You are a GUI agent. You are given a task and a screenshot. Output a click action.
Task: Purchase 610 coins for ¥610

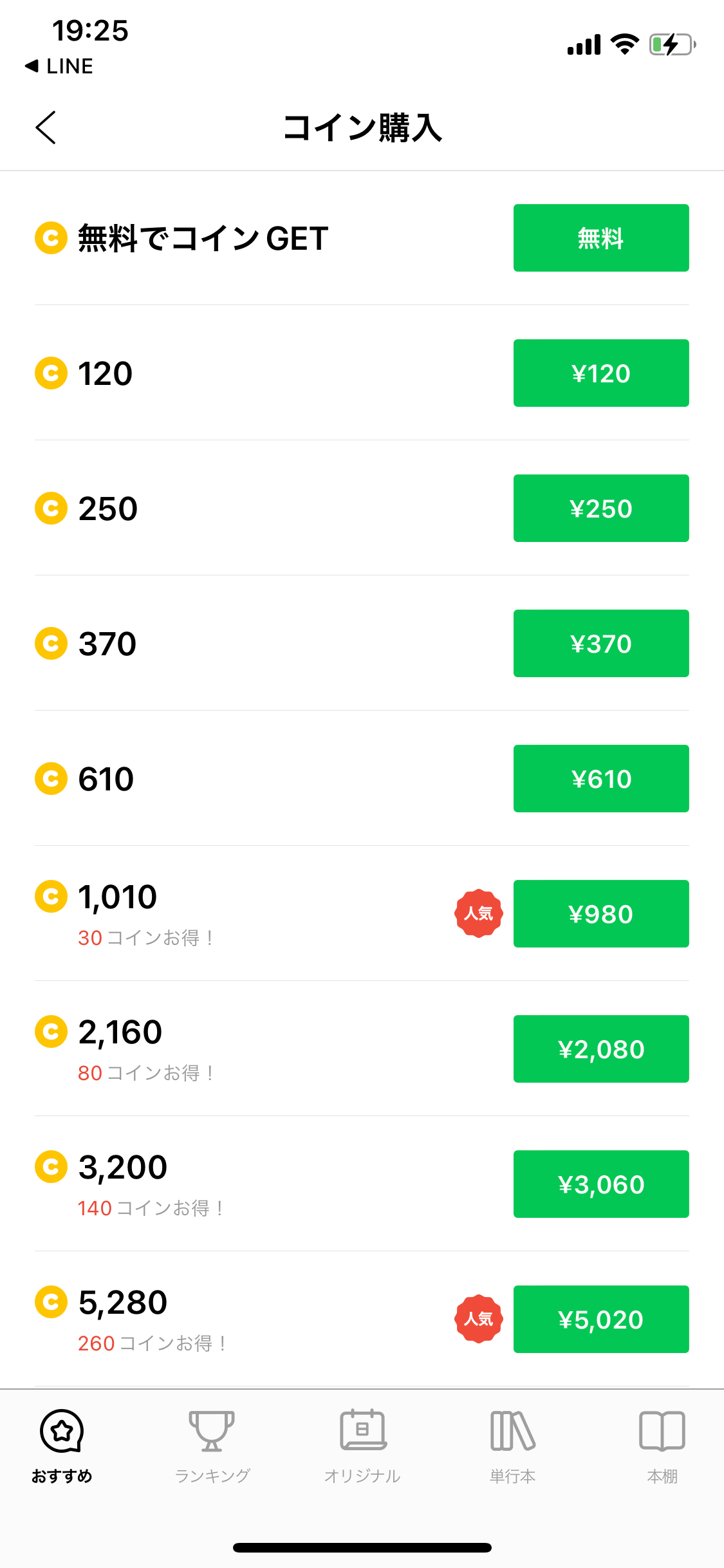coord(600,778)
